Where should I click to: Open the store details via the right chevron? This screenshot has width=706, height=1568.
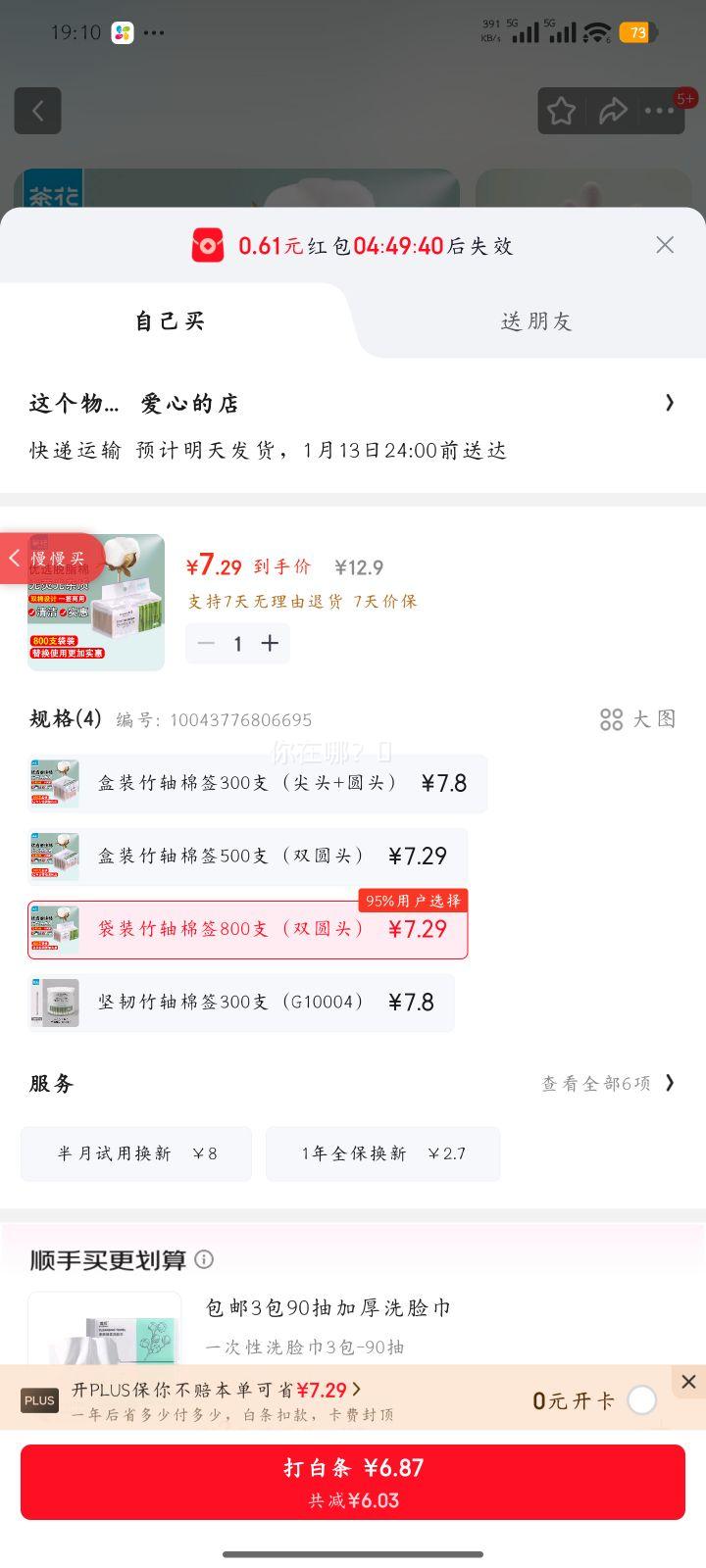pyautogui.click(x=670, y=403)
